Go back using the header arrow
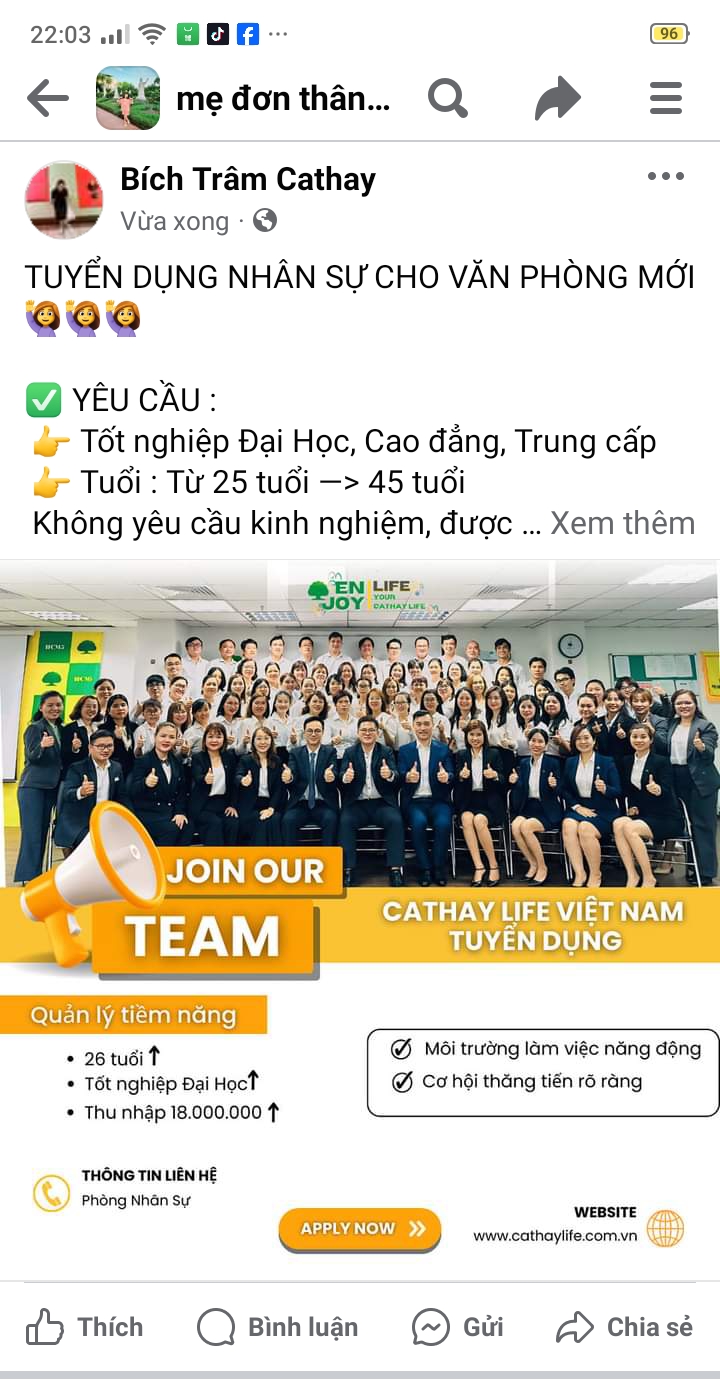 [48, 98]
